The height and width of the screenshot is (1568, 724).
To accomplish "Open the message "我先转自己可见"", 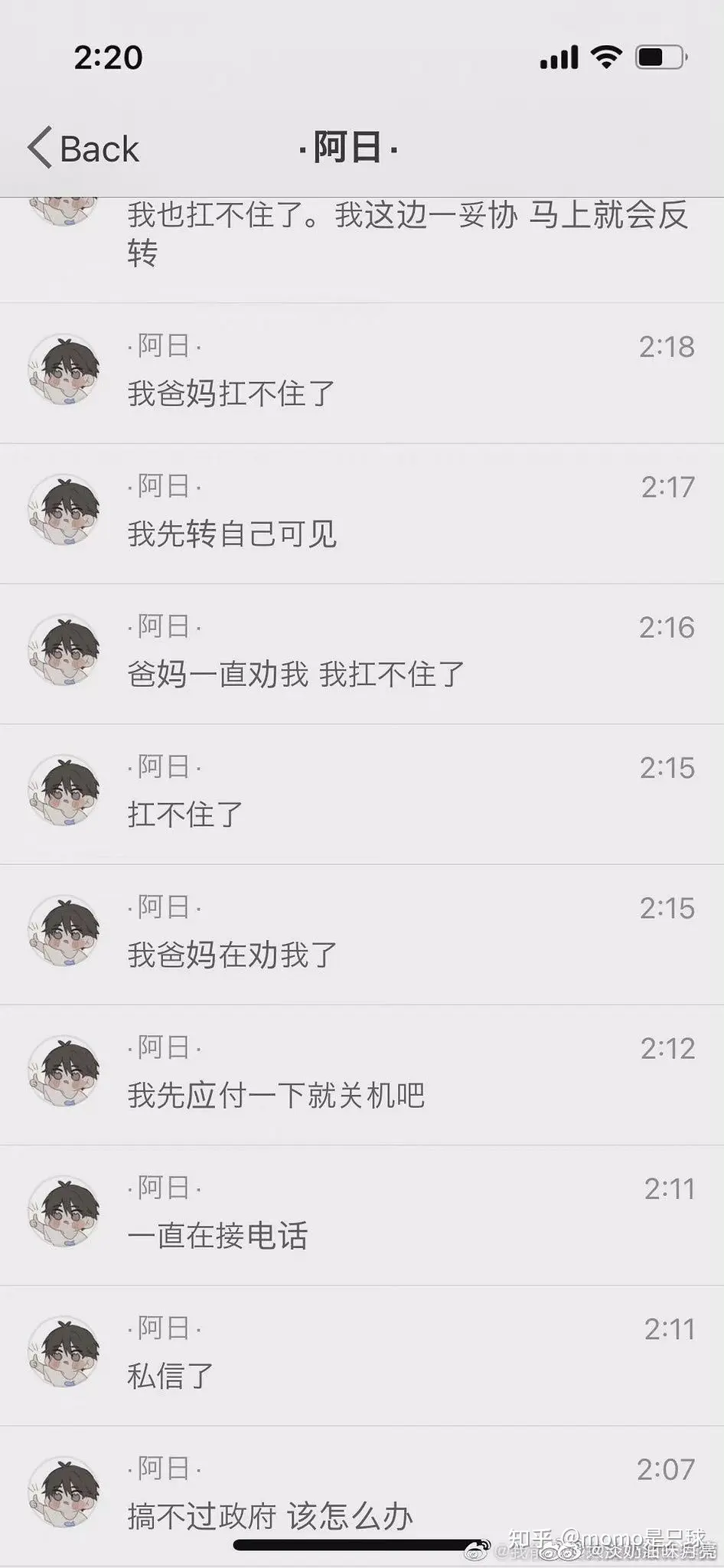I will pos(232,534).
